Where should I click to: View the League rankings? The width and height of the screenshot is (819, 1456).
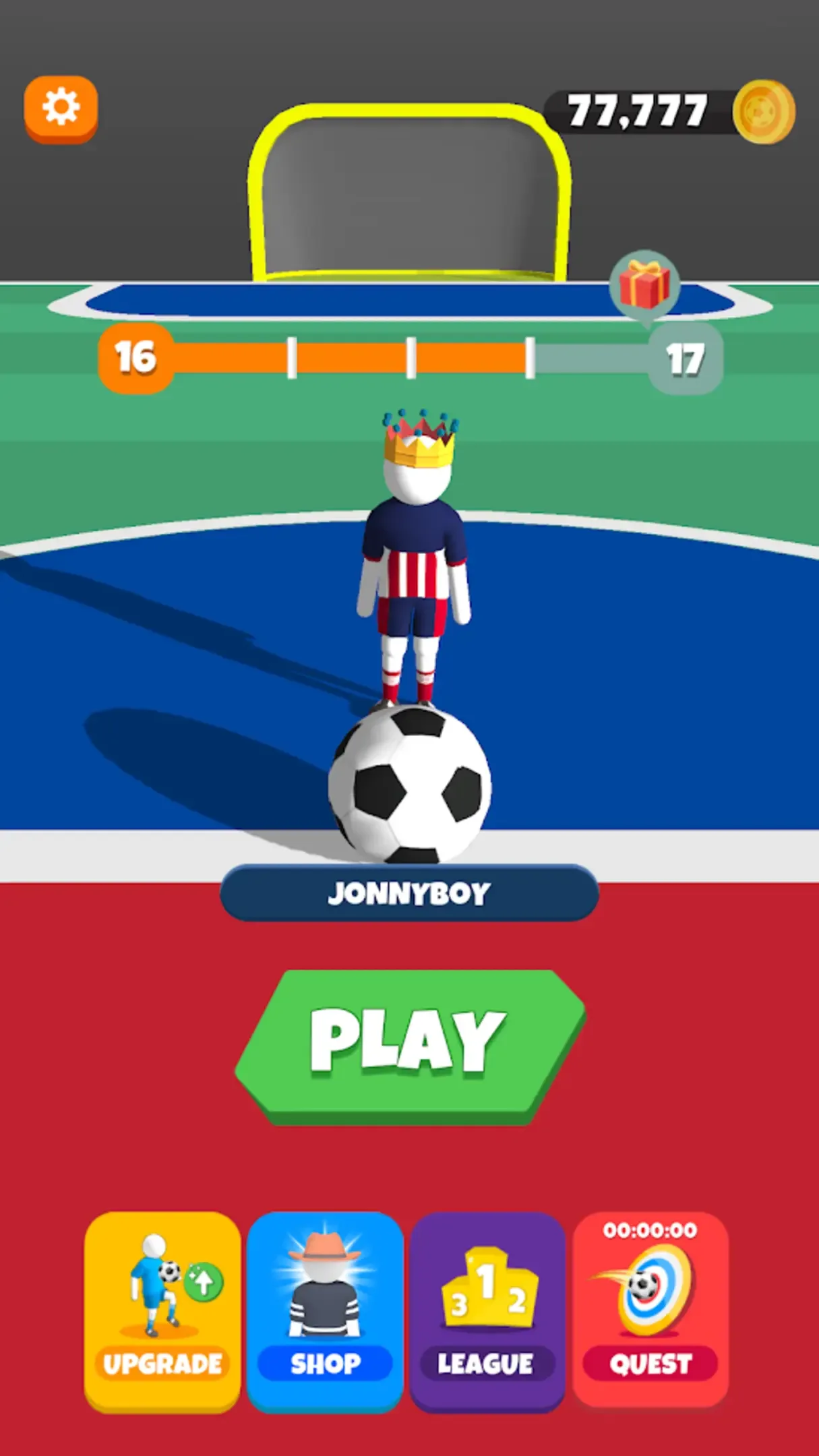pos(487,1312)
